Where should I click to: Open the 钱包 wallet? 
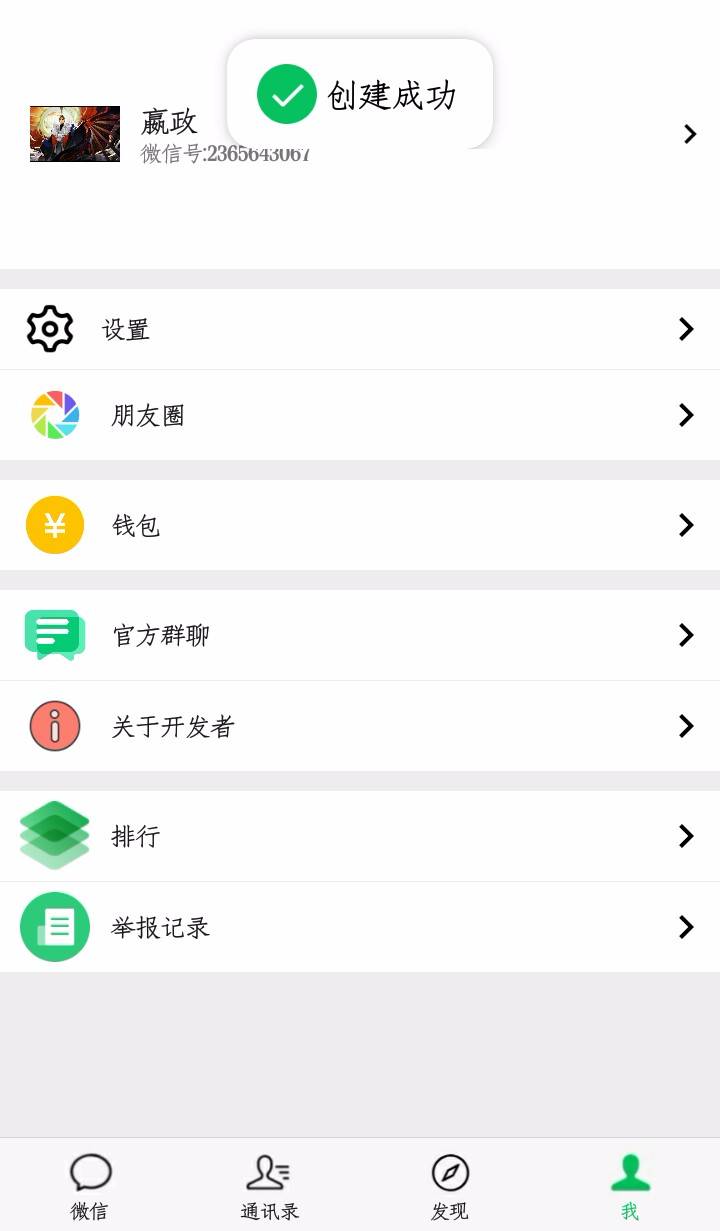click(360, 525)
